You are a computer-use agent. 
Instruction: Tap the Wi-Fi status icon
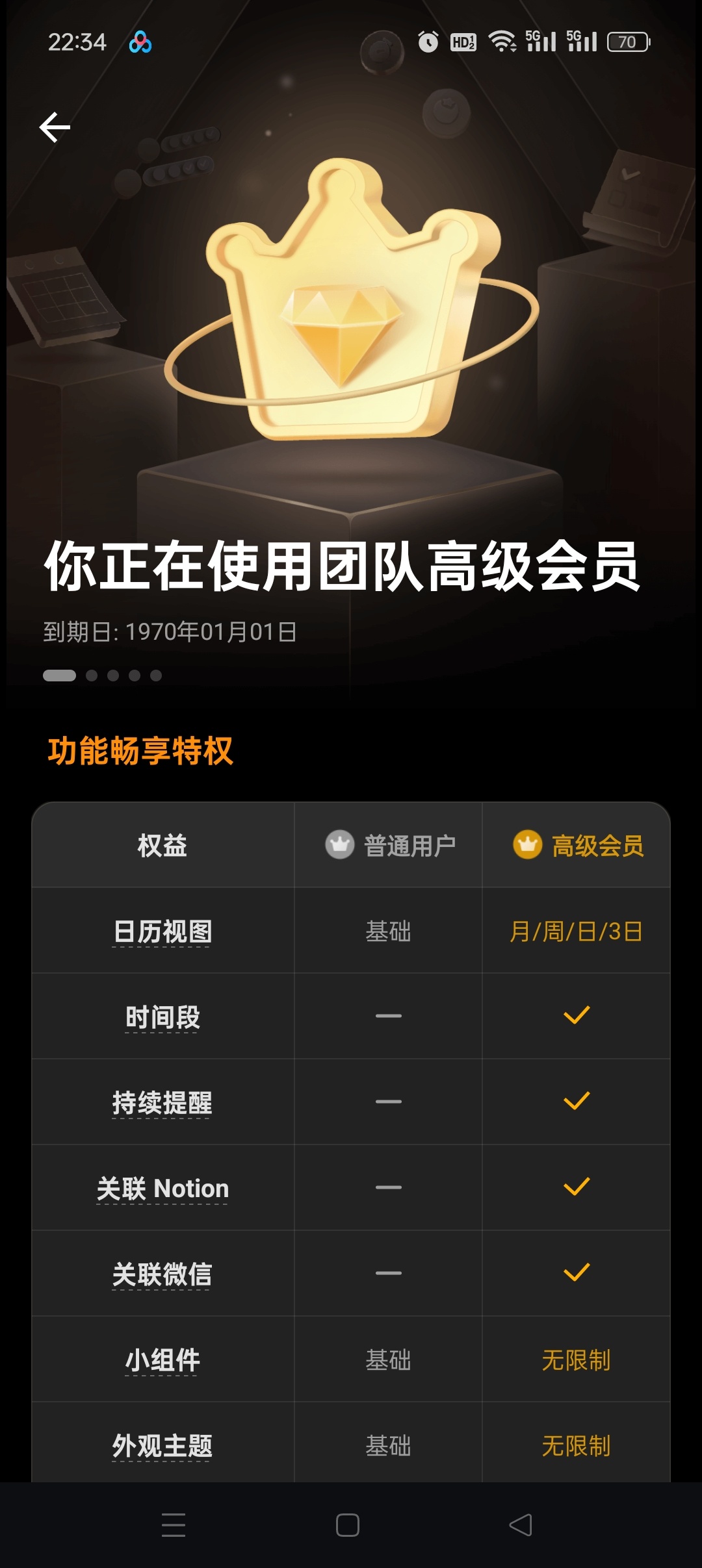[504, 42]
